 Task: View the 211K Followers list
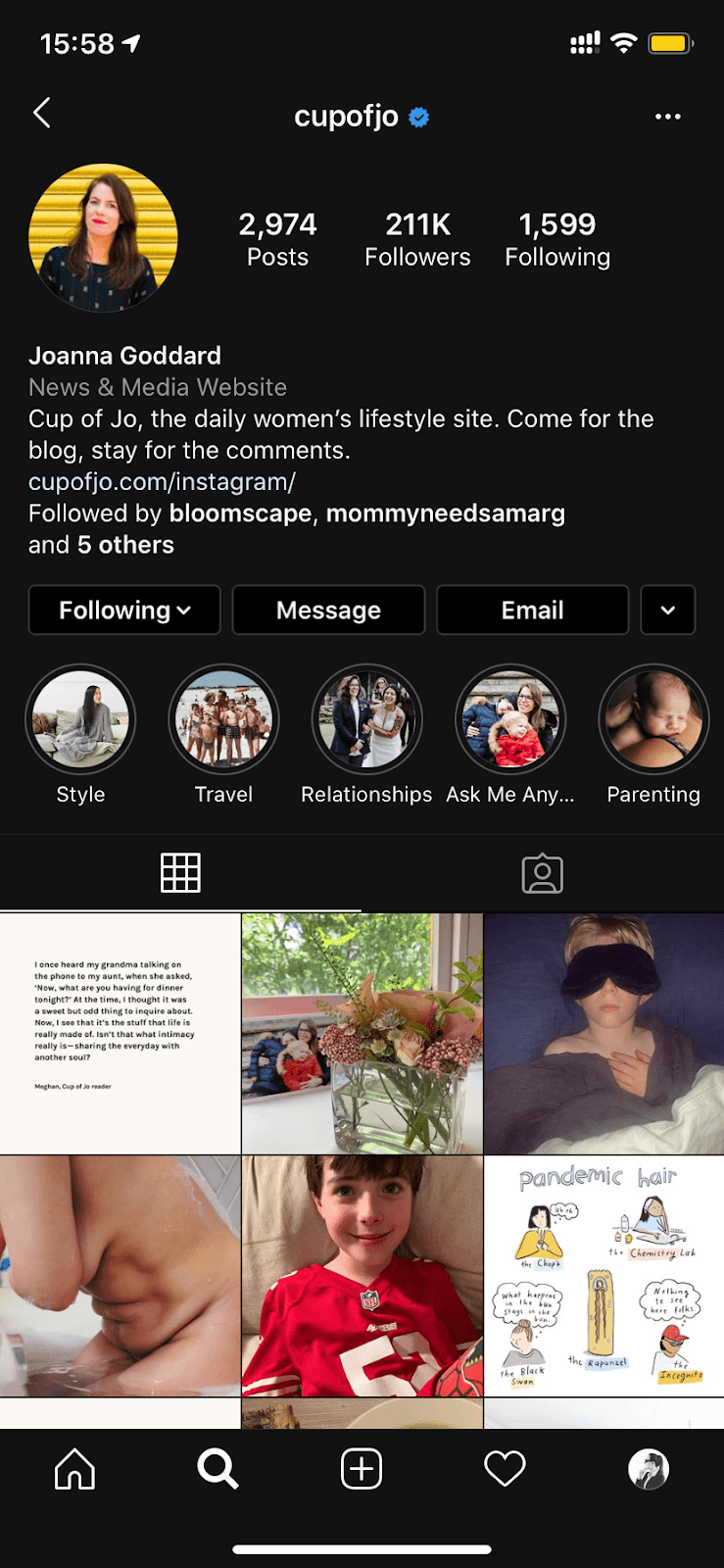click(x=417, y=239)
